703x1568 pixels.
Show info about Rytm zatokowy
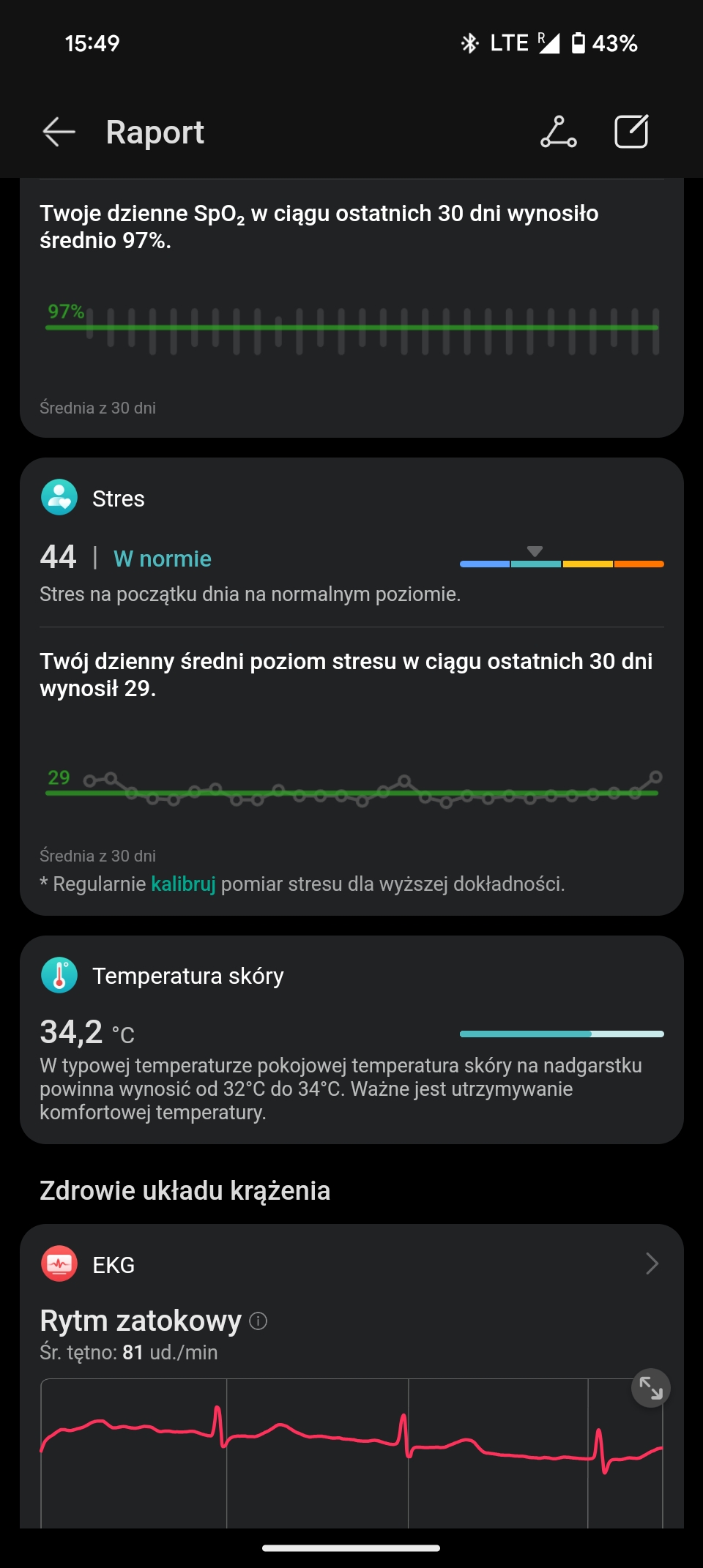pos(258,1321)
